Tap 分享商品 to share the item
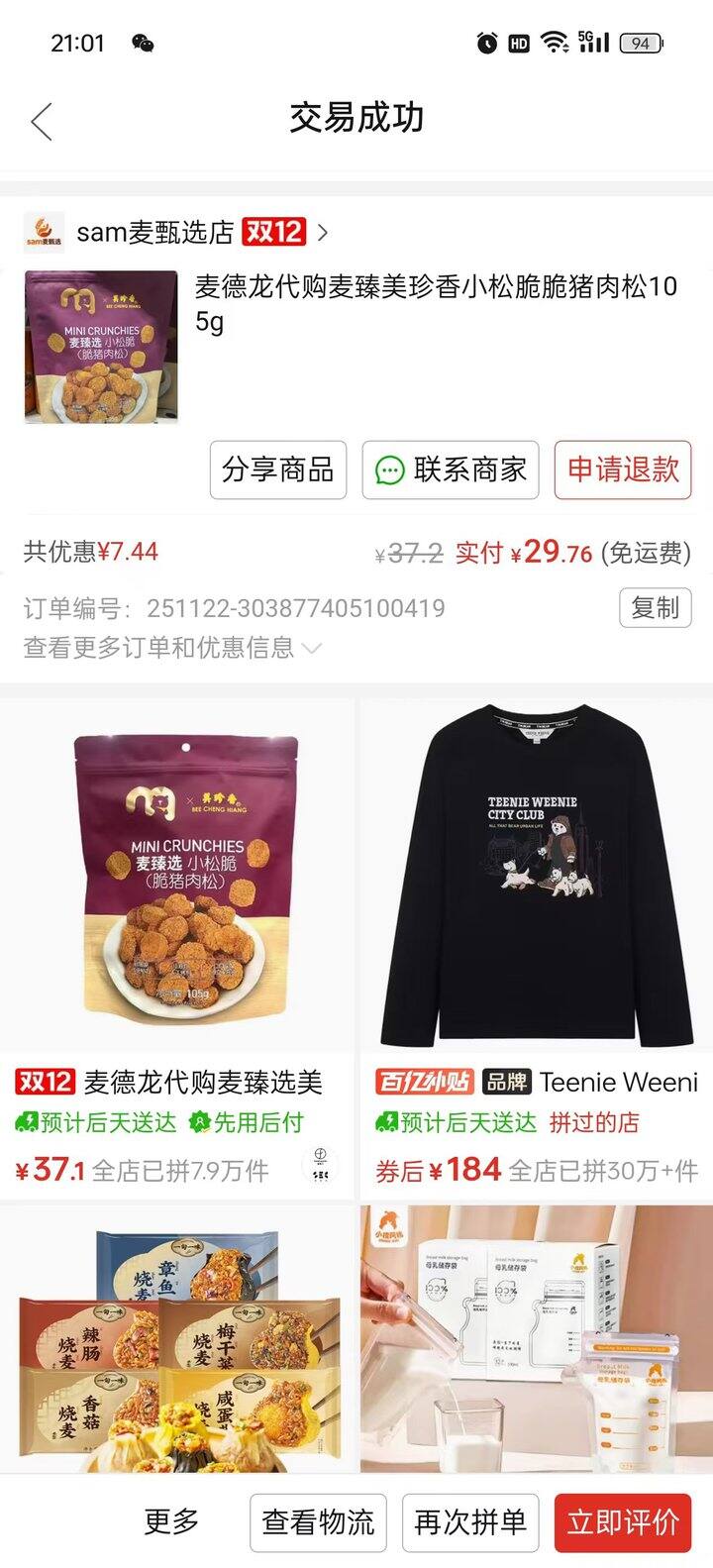 coord(278,470)
